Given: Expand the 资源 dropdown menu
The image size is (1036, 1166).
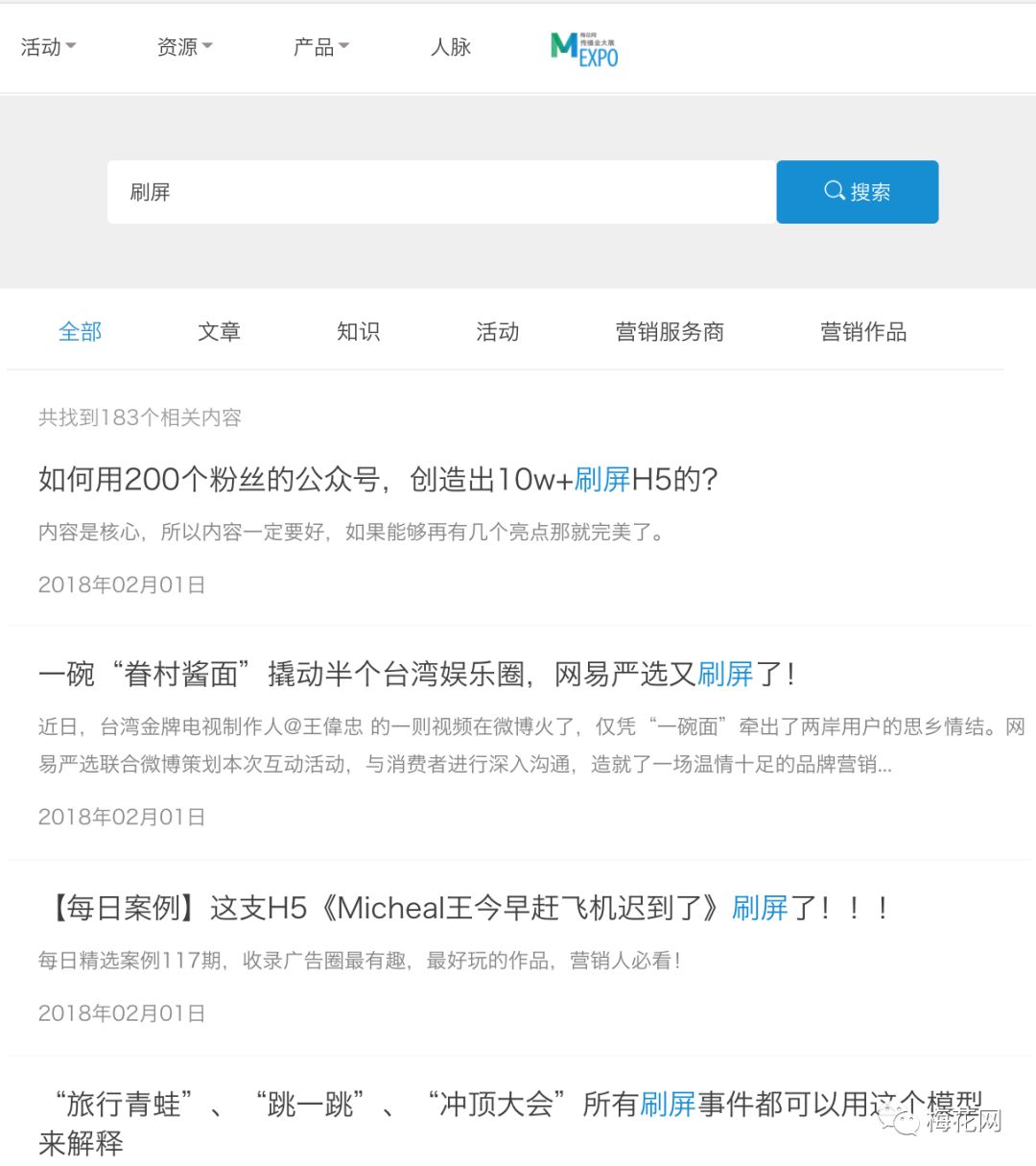Looking at the screenshot, I should coord(184,47).
